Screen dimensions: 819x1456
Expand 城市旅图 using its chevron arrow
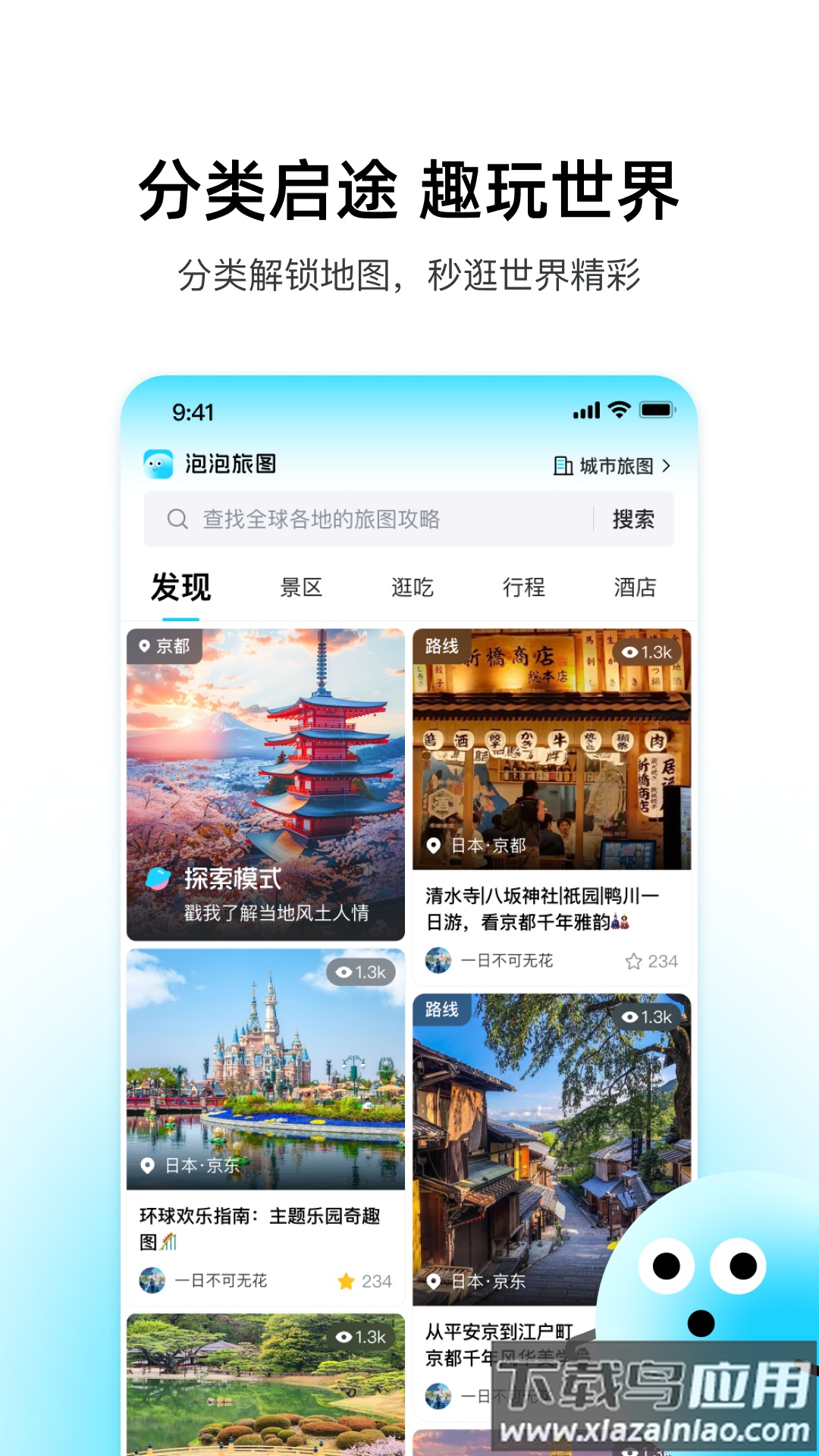666,466
